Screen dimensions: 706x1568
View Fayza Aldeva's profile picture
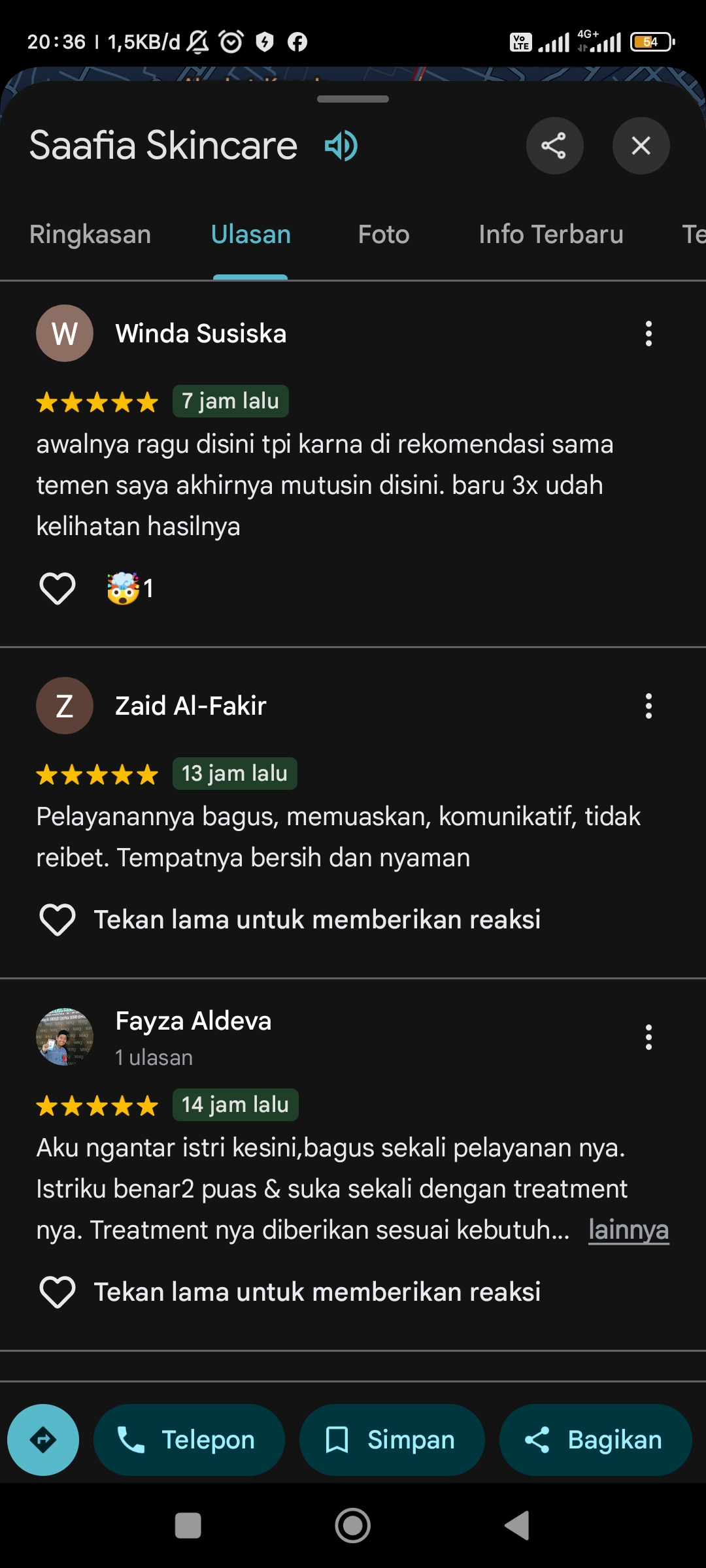click(x=65, y=1037)
